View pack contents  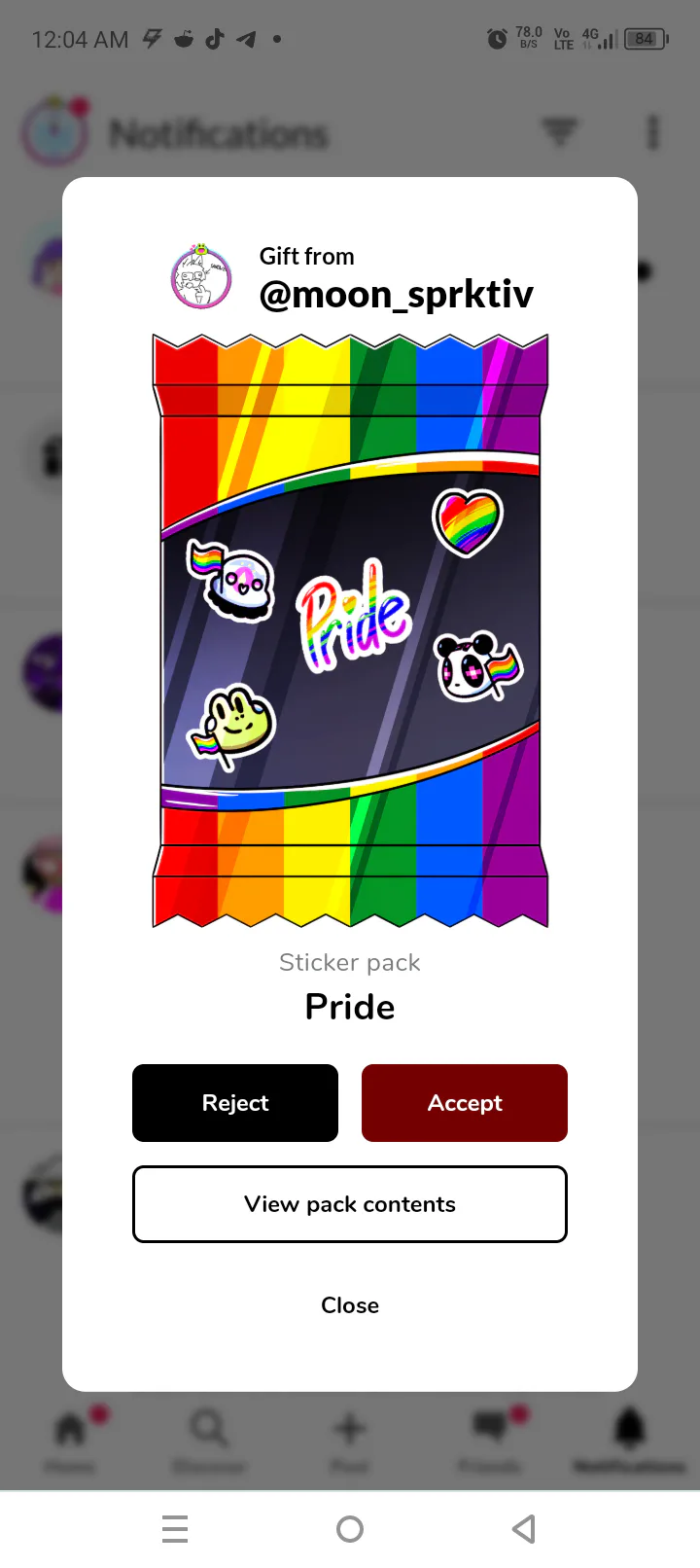tap(350, 1204)
